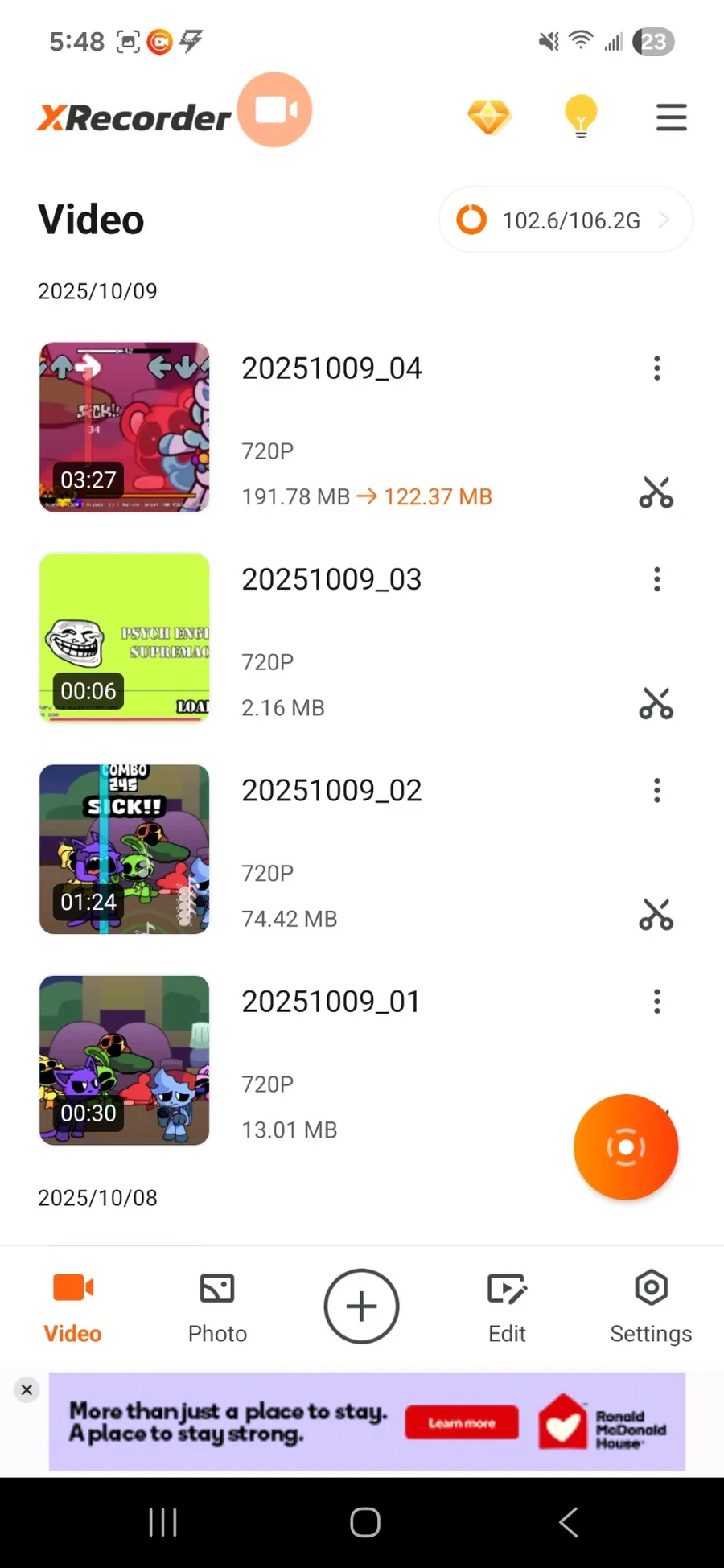Play the 20251009_04 video thumbnail
Image resolution: width=724 pixels, height=1568 pixels.
click(x=125, y=427)
